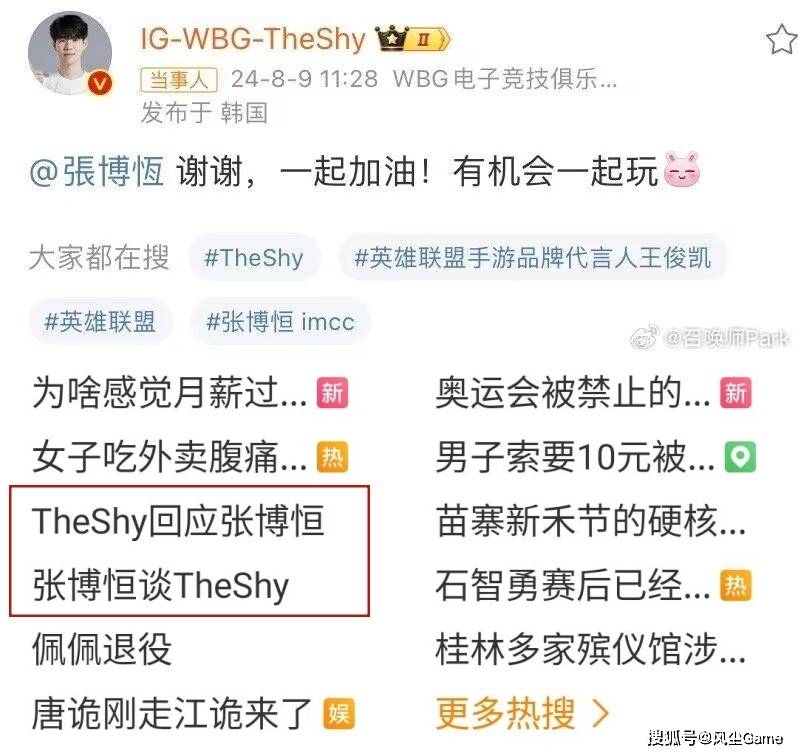Open hot search 奥运会被禁止的…

(x=573, y=393)
